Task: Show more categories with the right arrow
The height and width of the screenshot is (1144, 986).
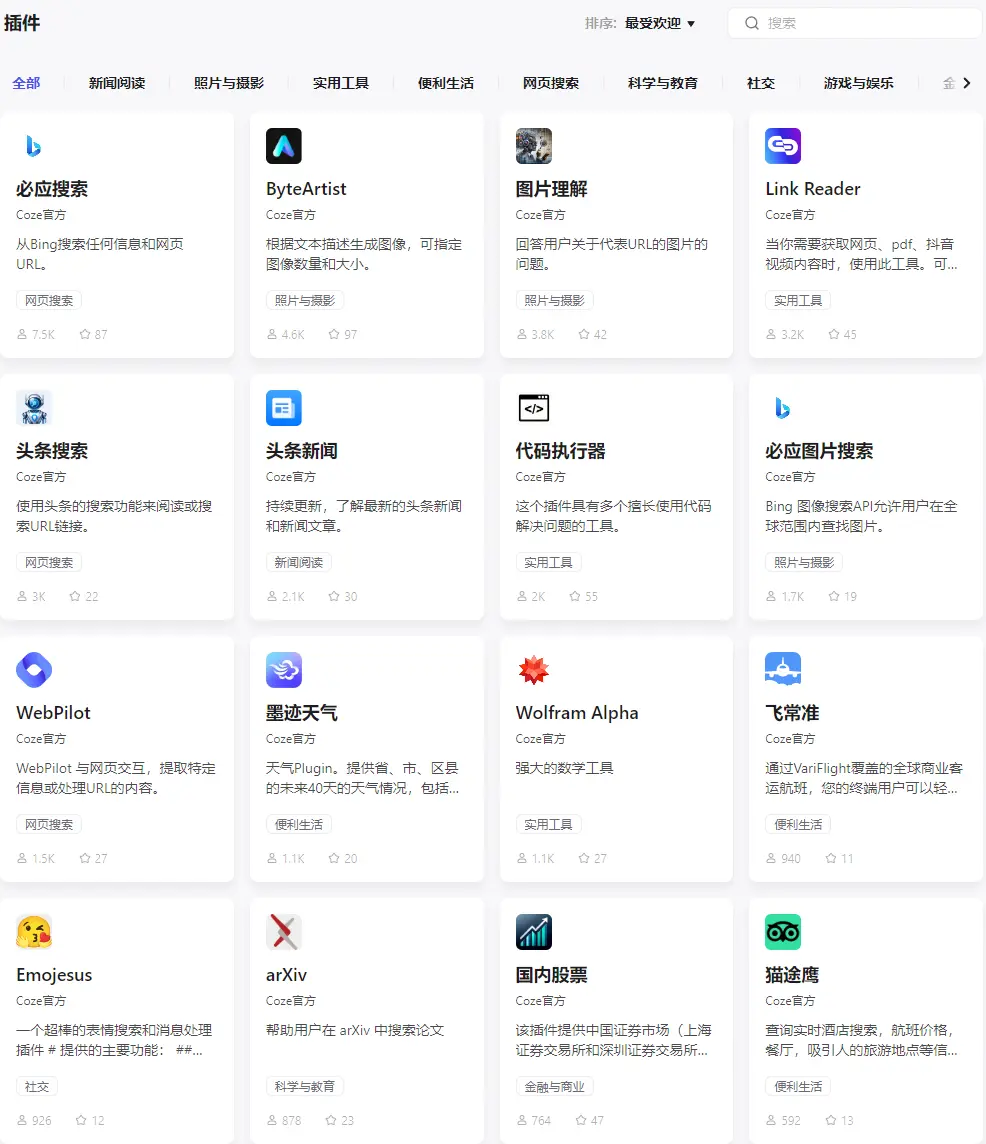Action: 966,83
